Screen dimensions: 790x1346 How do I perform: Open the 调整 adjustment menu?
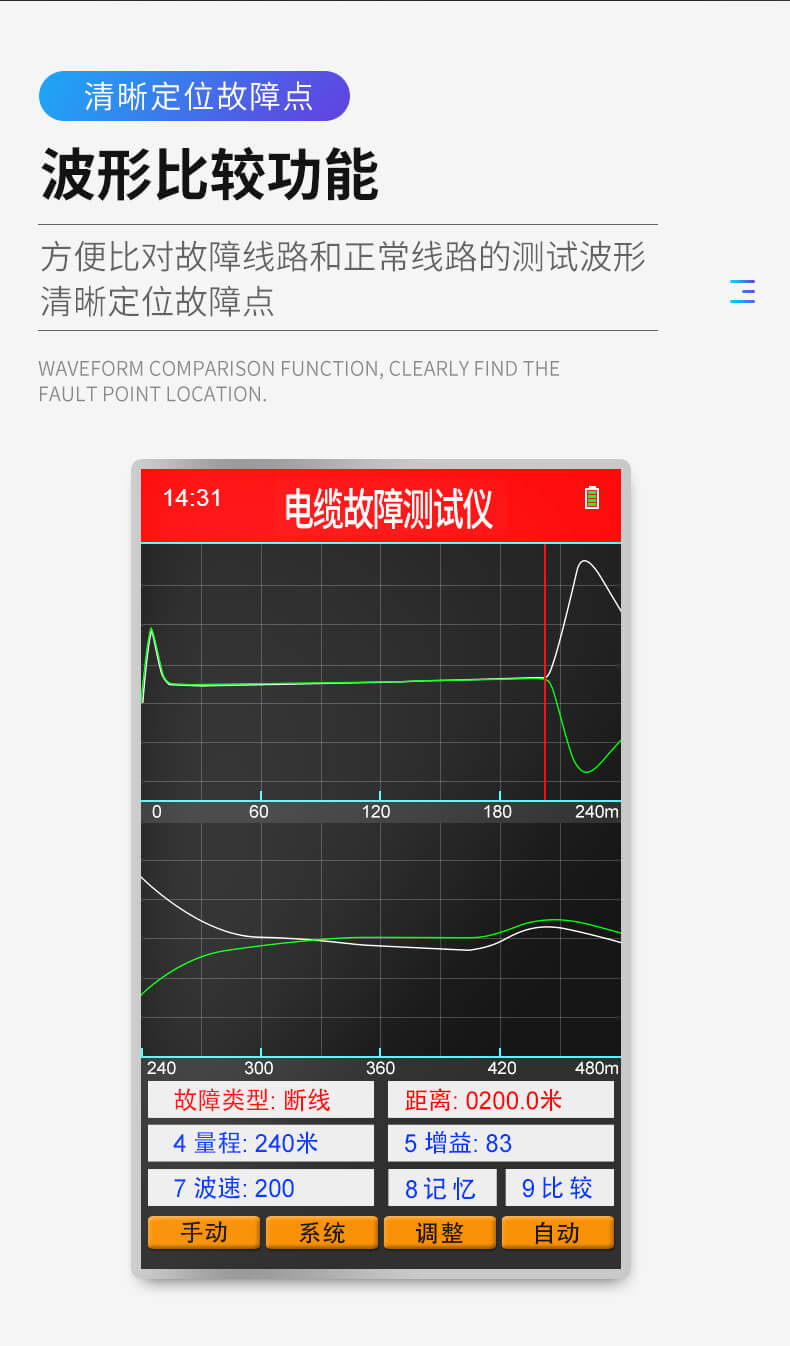click(439, 1232)
